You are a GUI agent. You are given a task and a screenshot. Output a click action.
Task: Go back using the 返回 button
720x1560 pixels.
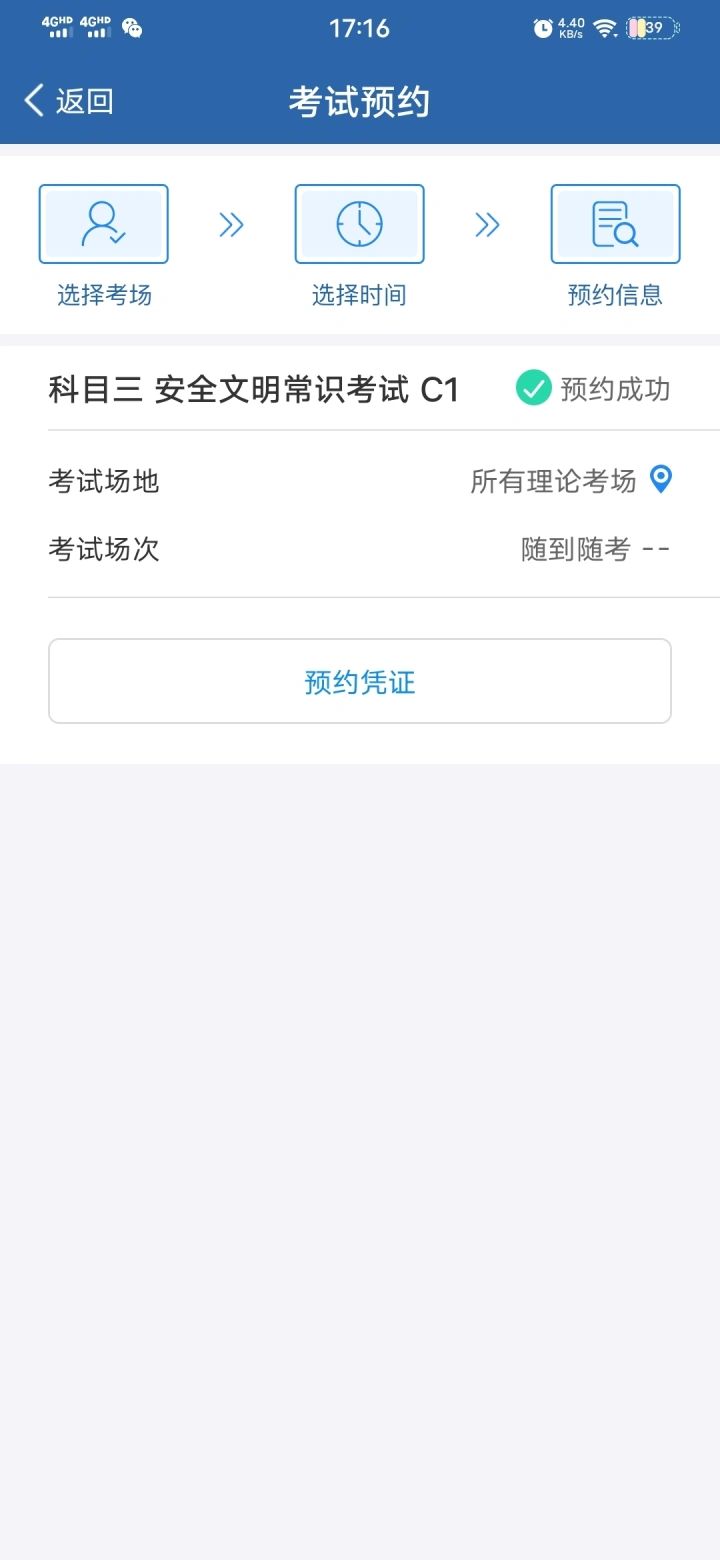pyautogui.click(x=68, y=101)
